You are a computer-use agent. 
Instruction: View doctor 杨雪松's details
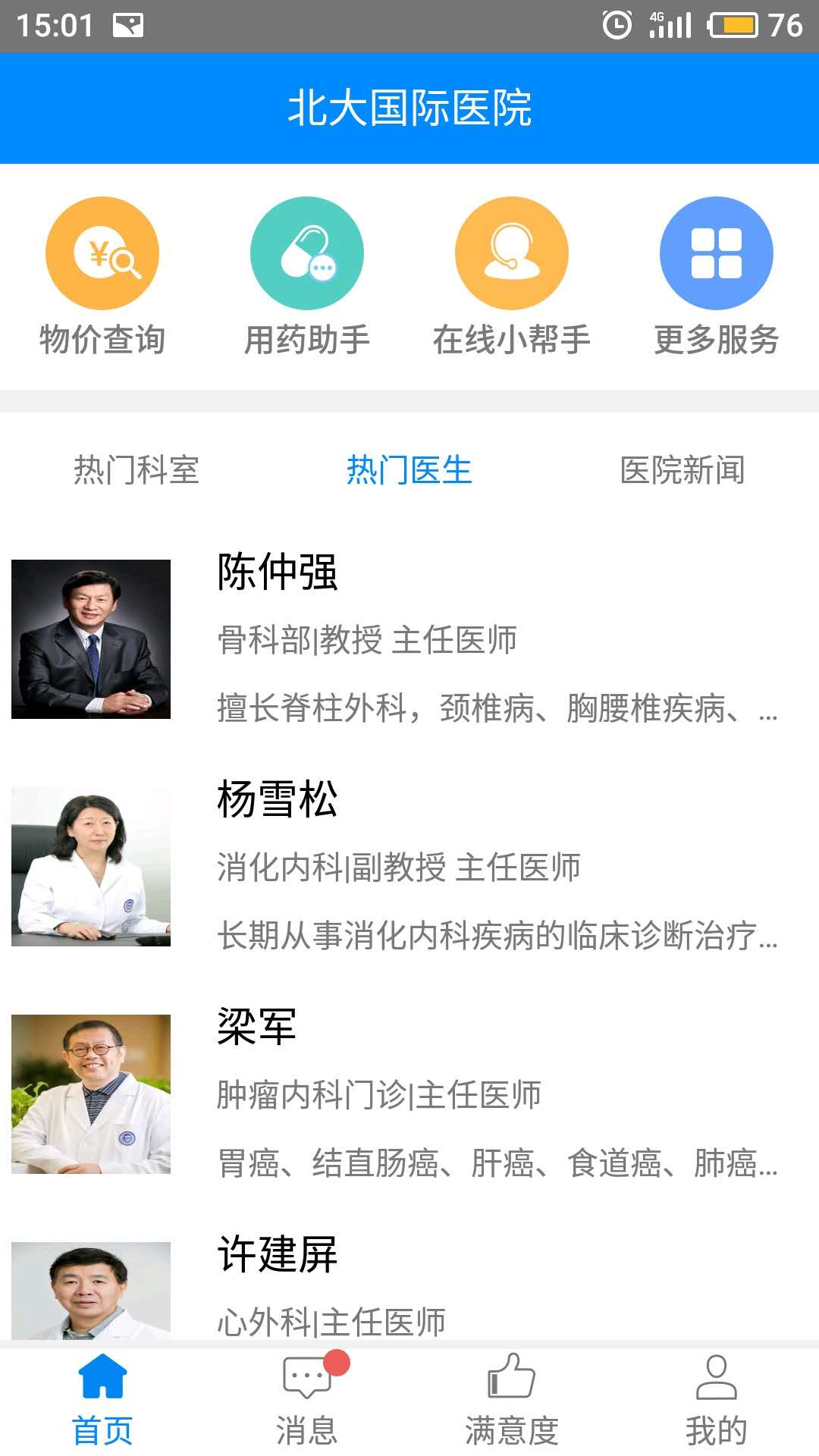click(x=409, y=866)
